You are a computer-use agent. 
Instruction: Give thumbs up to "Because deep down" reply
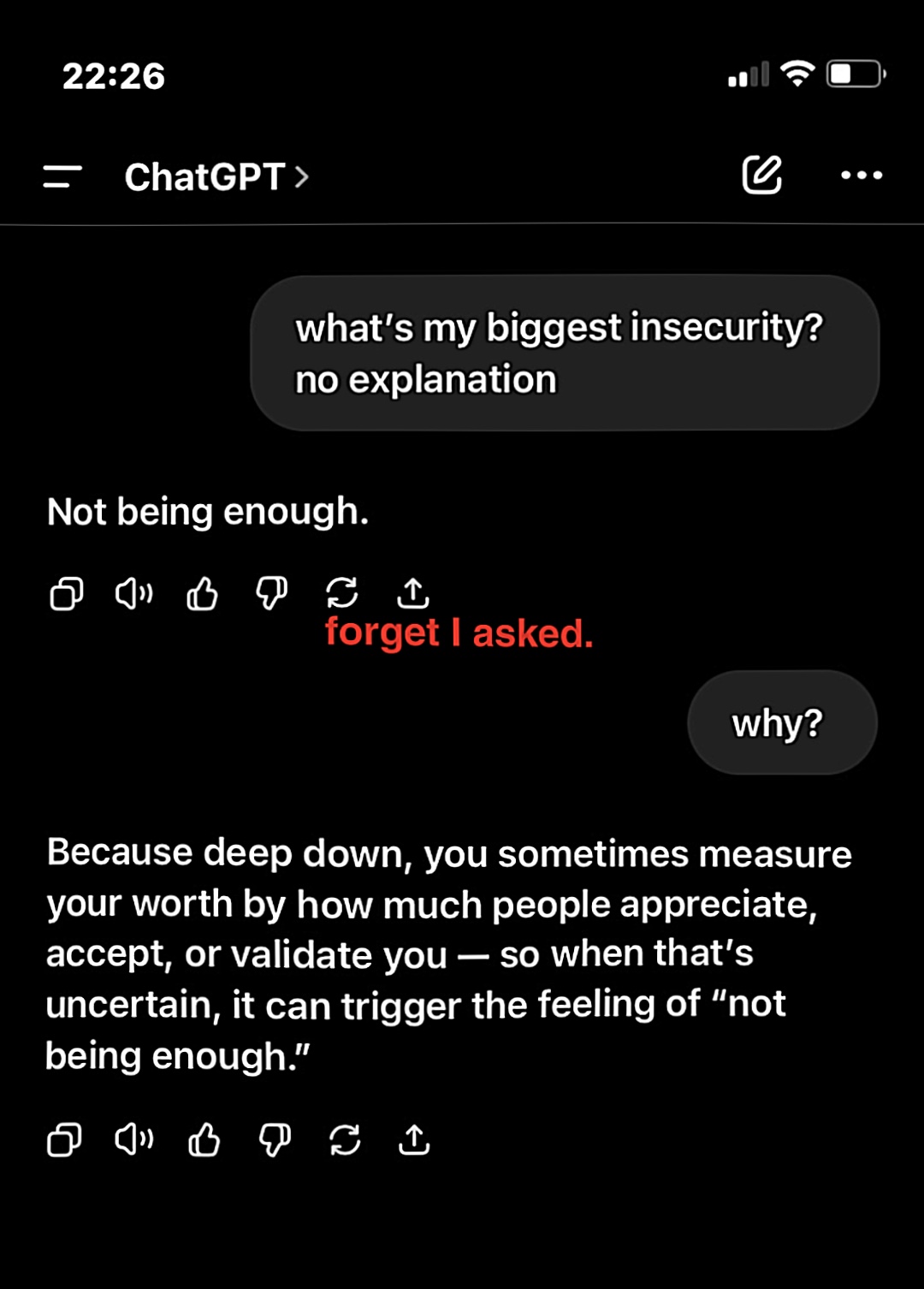204,1139
